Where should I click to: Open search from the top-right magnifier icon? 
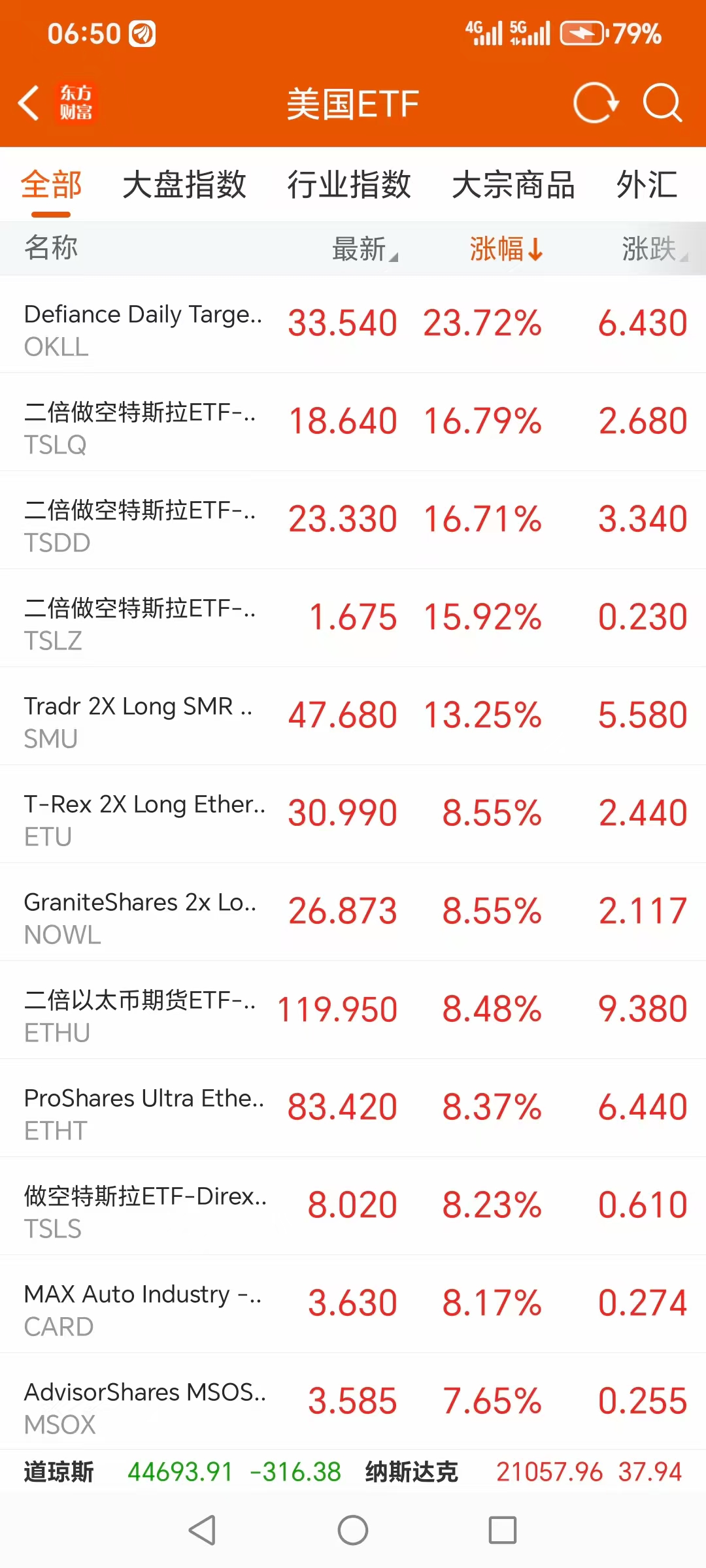662,103
